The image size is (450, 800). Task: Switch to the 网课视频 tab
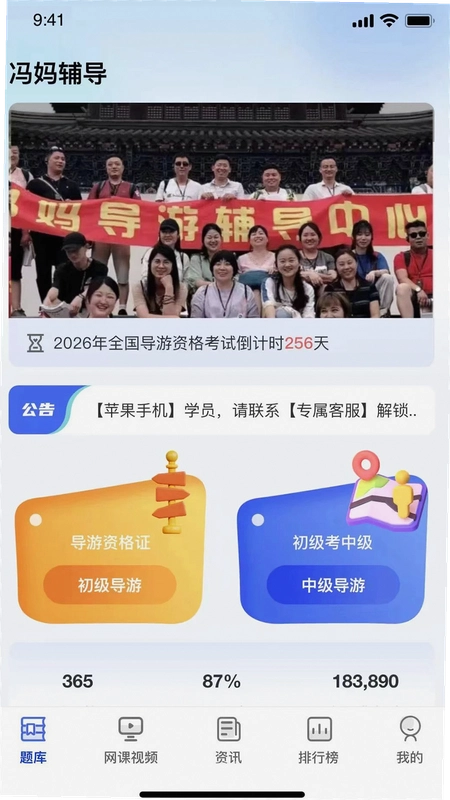coord(131,740)
